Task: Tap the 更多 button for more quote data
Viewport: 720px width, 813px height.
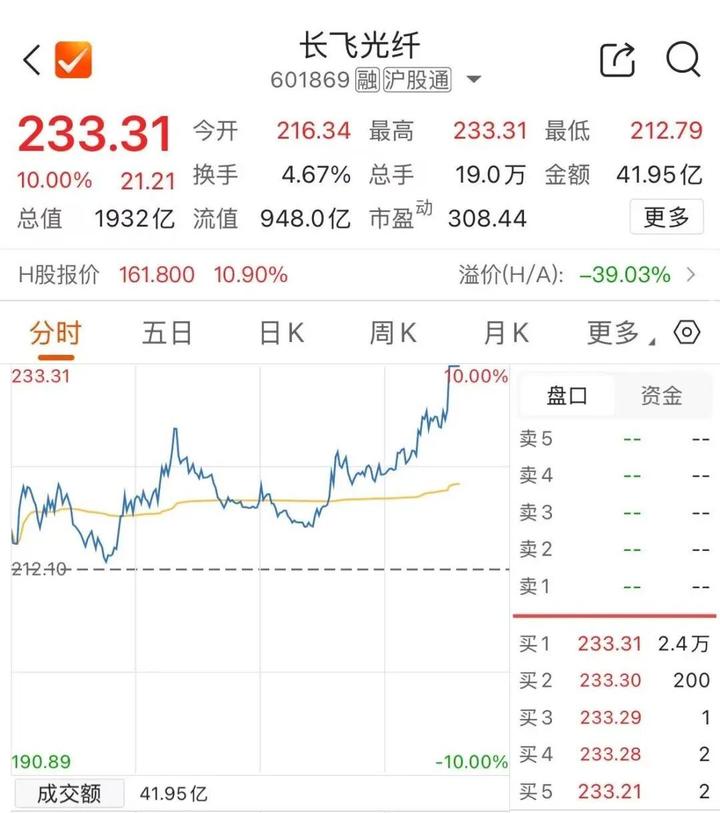Action: (666, 216)
